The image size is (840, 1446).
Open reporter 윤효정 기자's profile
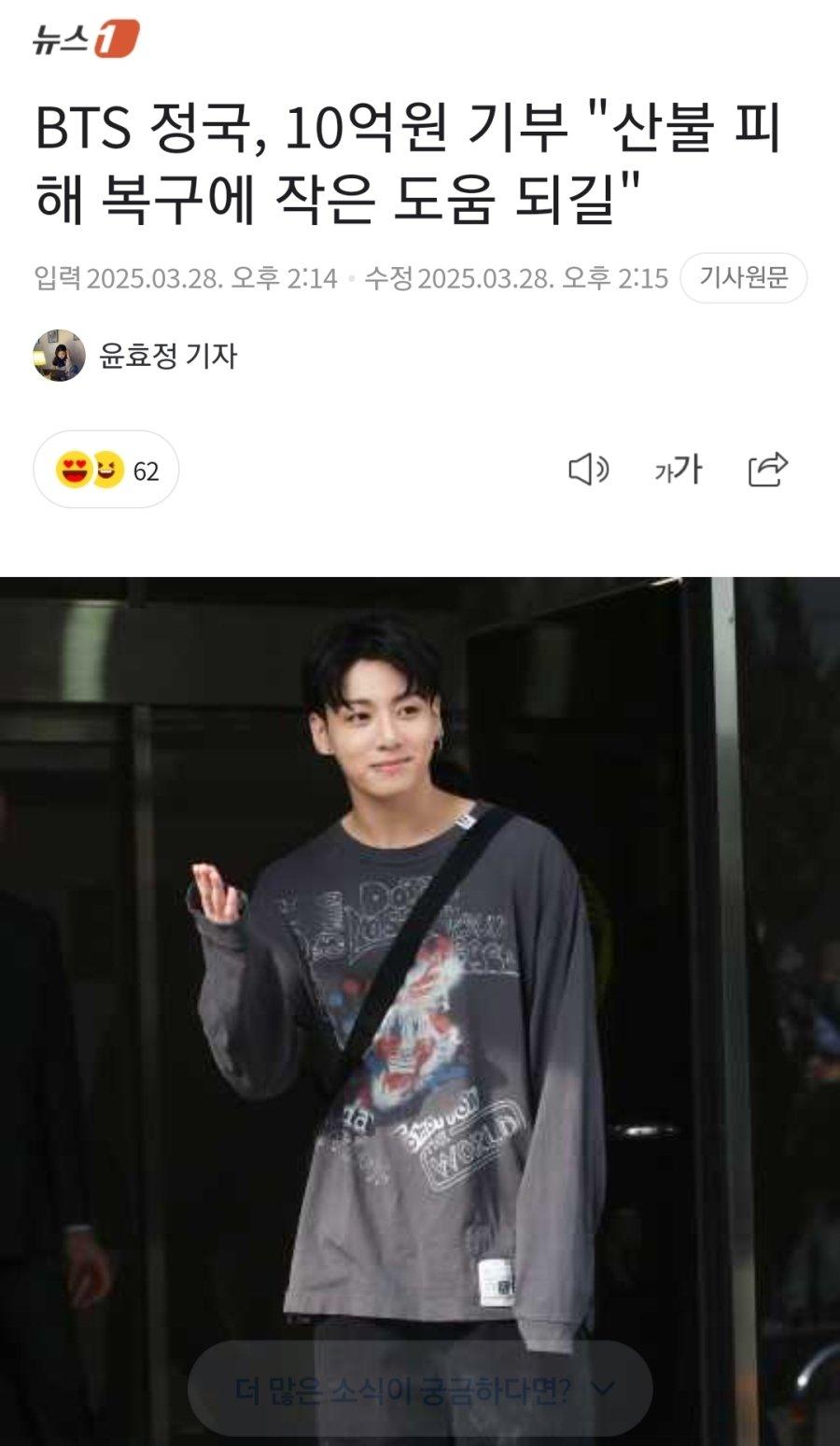[x=168, y=356]
